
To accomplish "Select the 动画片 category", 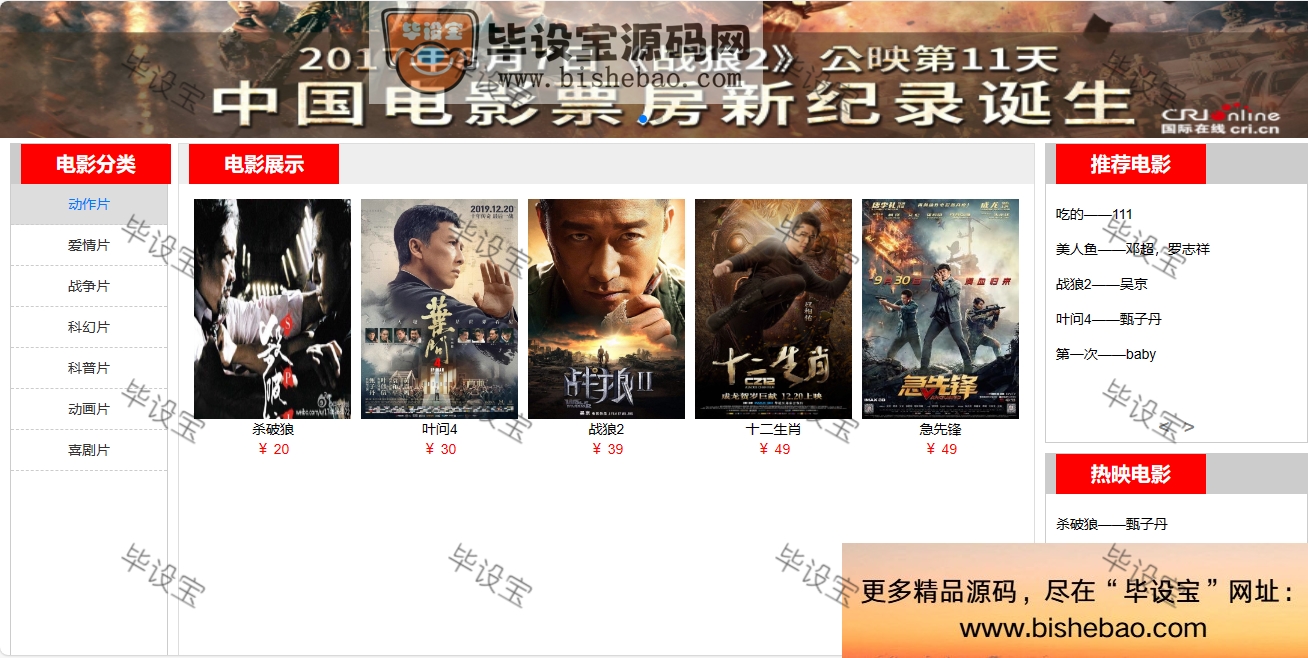I will pos(89,409).
